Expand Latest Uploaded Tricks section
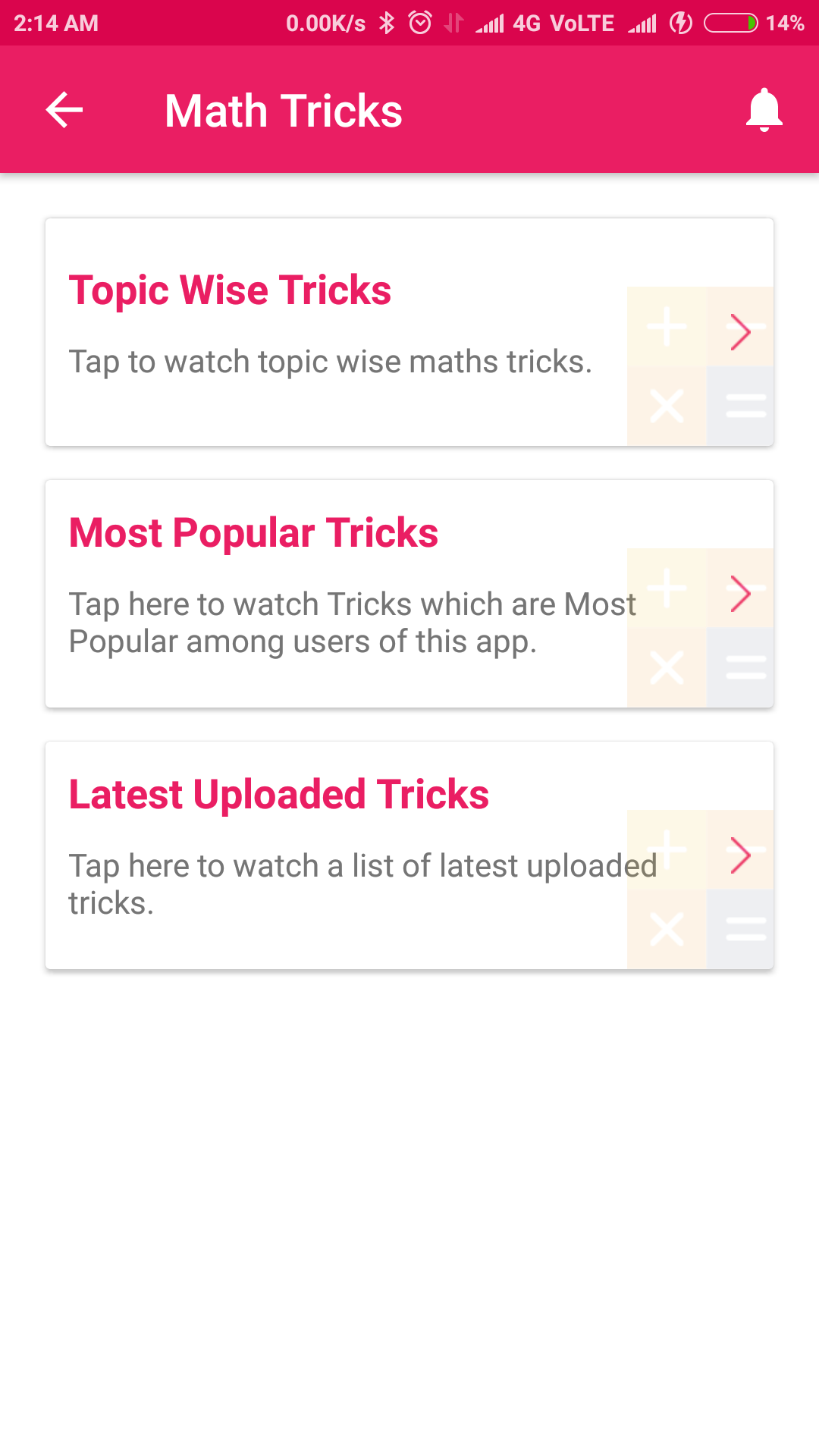The image size is (819, 1456). coord(409,853)
